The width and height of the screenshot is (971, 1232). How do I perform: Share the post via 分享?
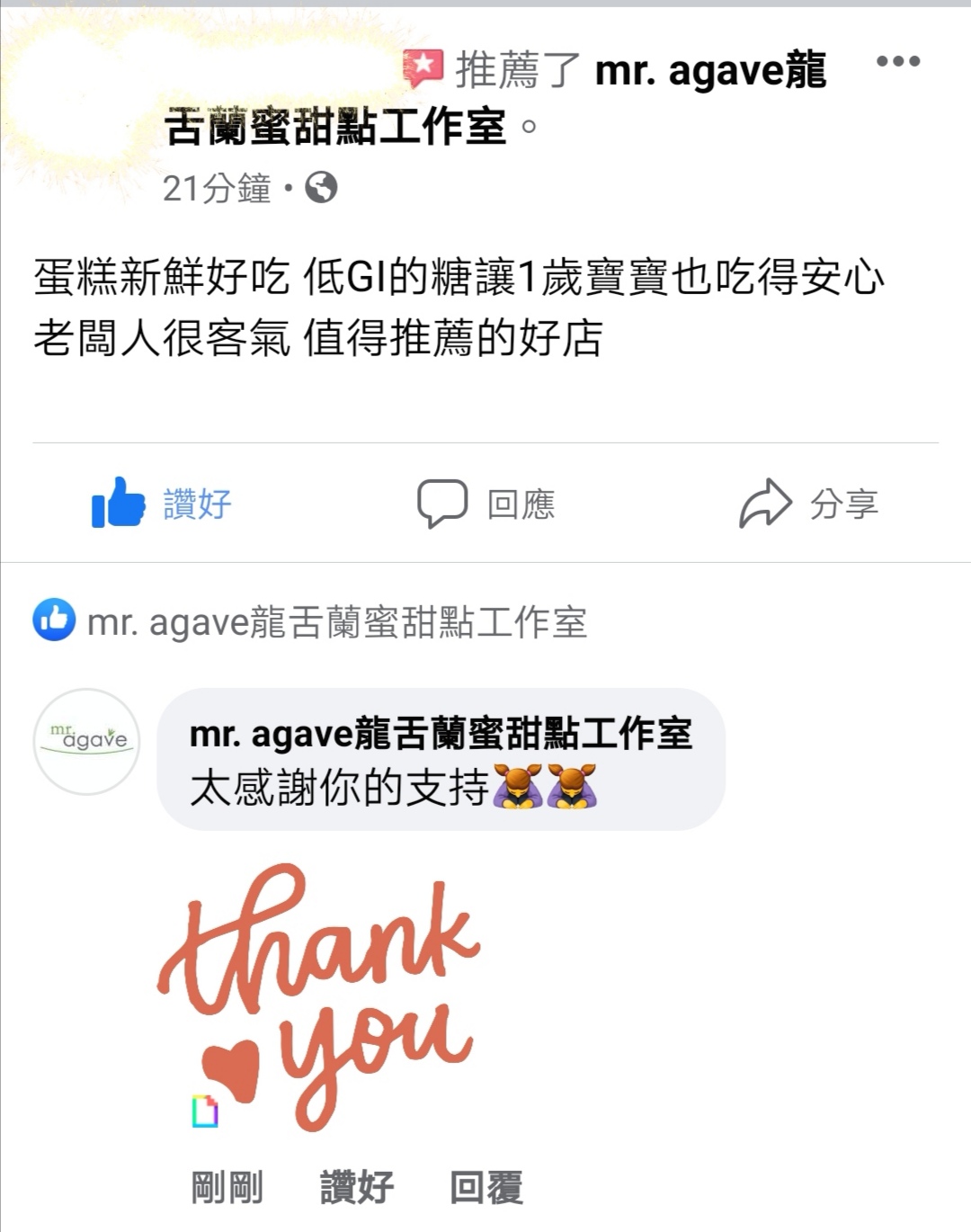(808, 504)
